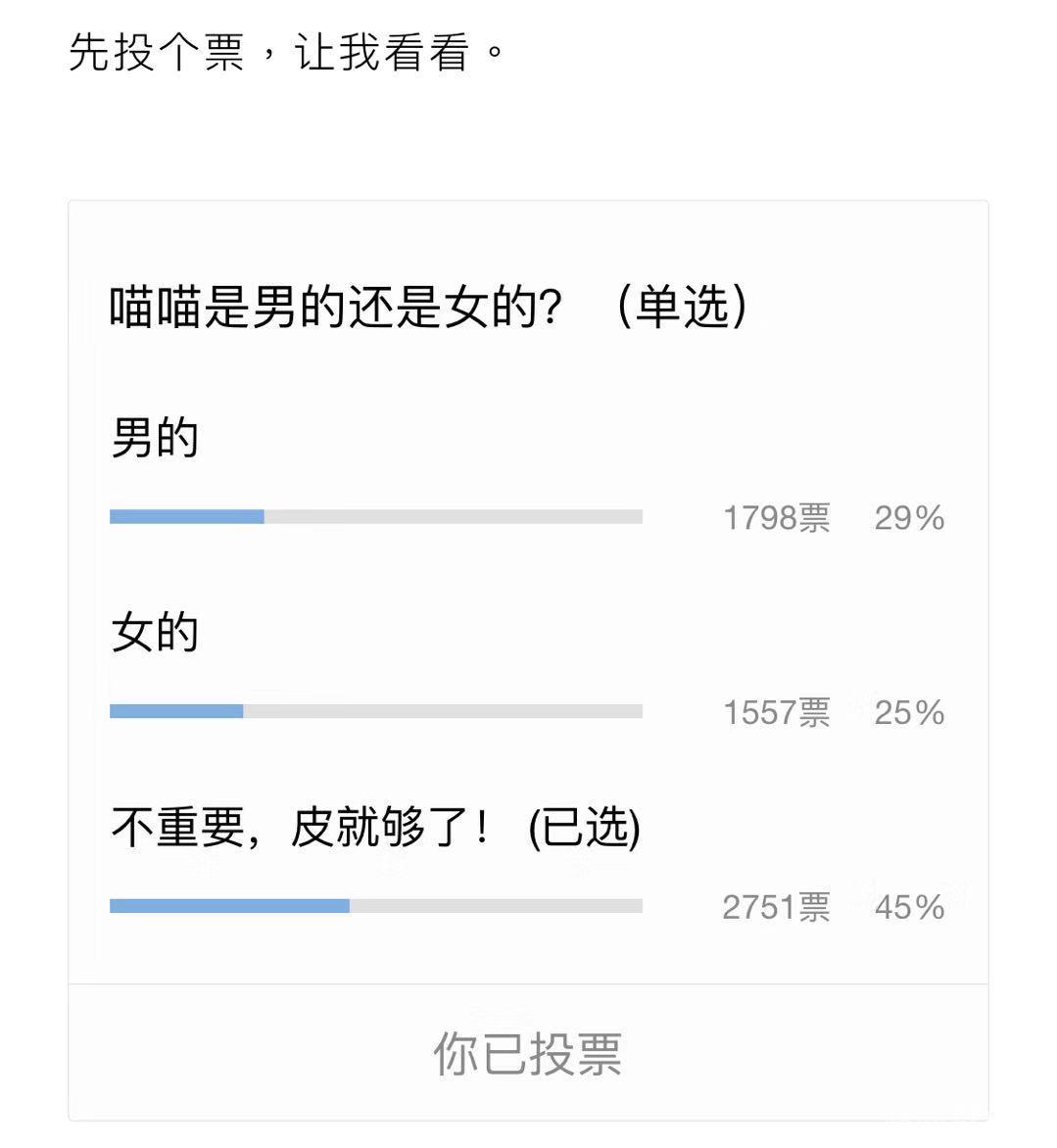The height and width of the screenshot is (1148, 1057).
Task: Click the blue filled bar segment of 男的
Action: (x=186, y=516)
